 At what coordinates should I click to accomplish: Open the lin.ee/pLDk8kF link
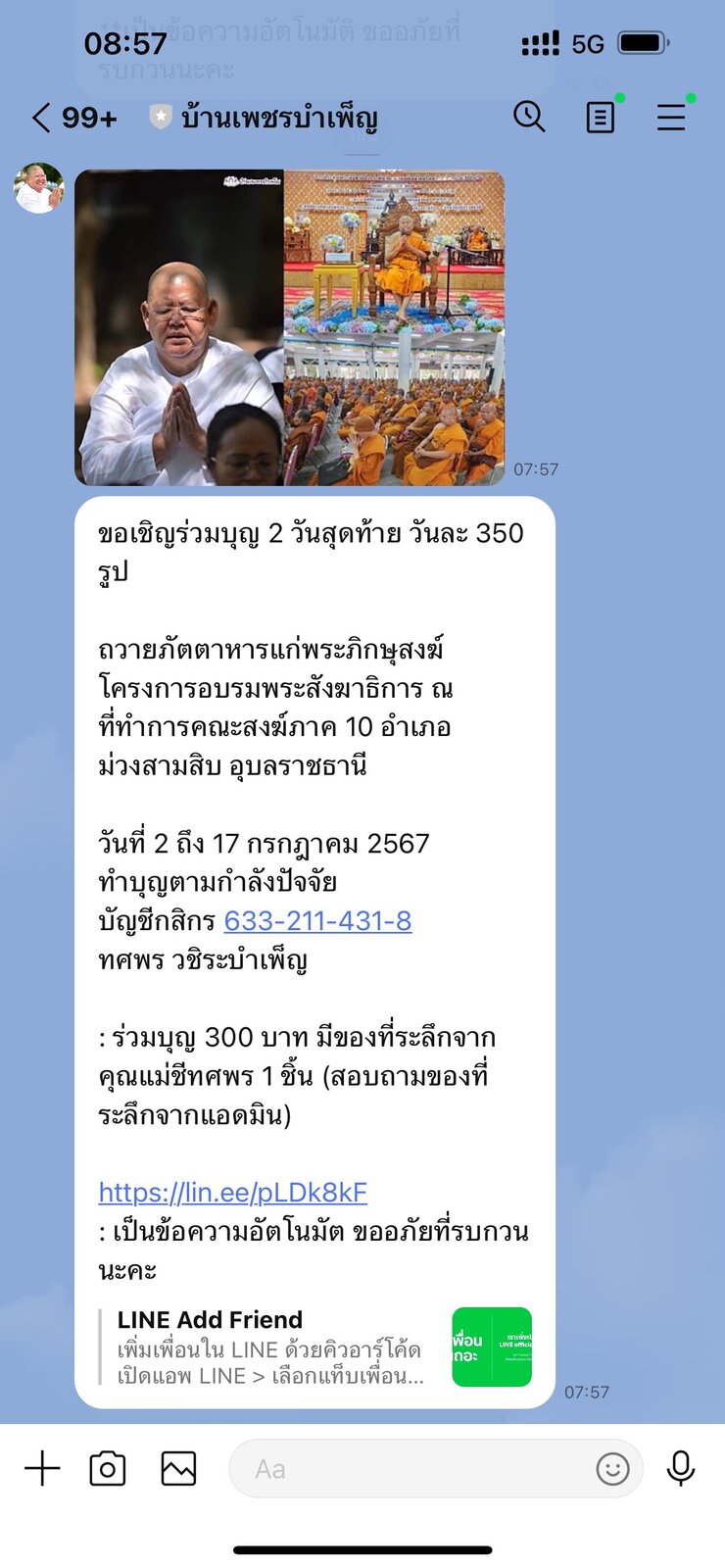coord(232,1193)
